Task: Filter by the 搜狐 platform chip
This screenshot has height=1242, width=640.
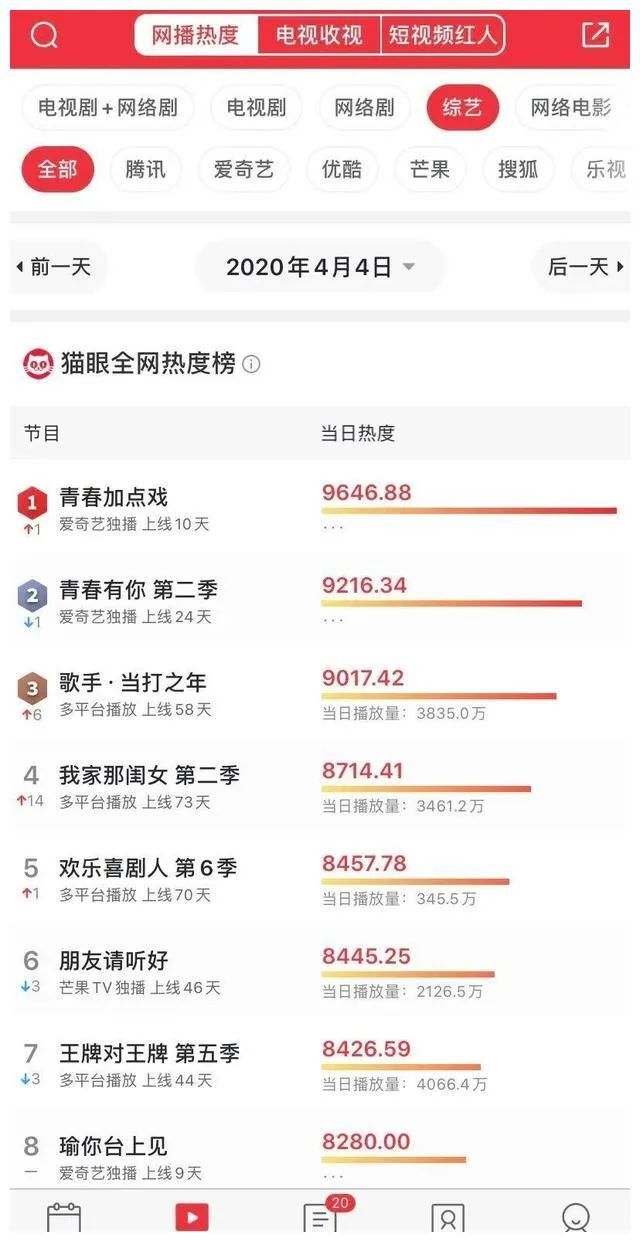Action: click(518, 170)
